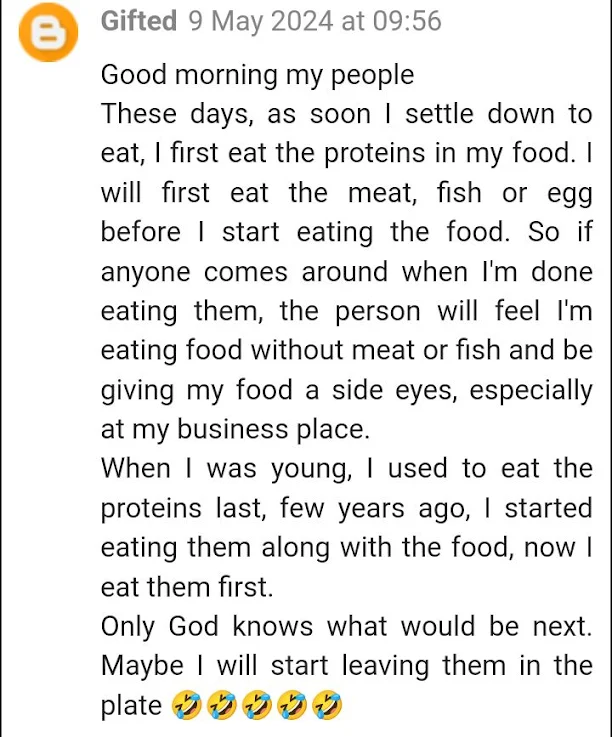Viewport: 612px width, 737px height.
Task: Tap the commenter name Gifted
Action: click(x=138, y=20)
